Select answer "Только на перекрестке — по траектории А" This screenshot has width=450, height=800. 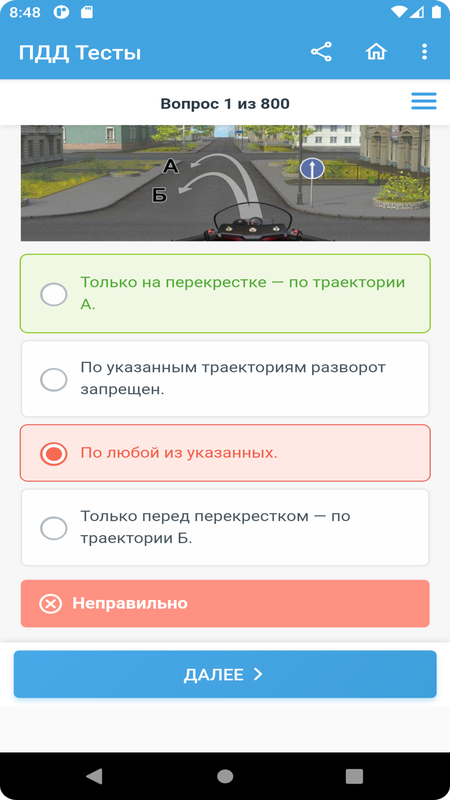pyautogui.click(x=225, y=293)
